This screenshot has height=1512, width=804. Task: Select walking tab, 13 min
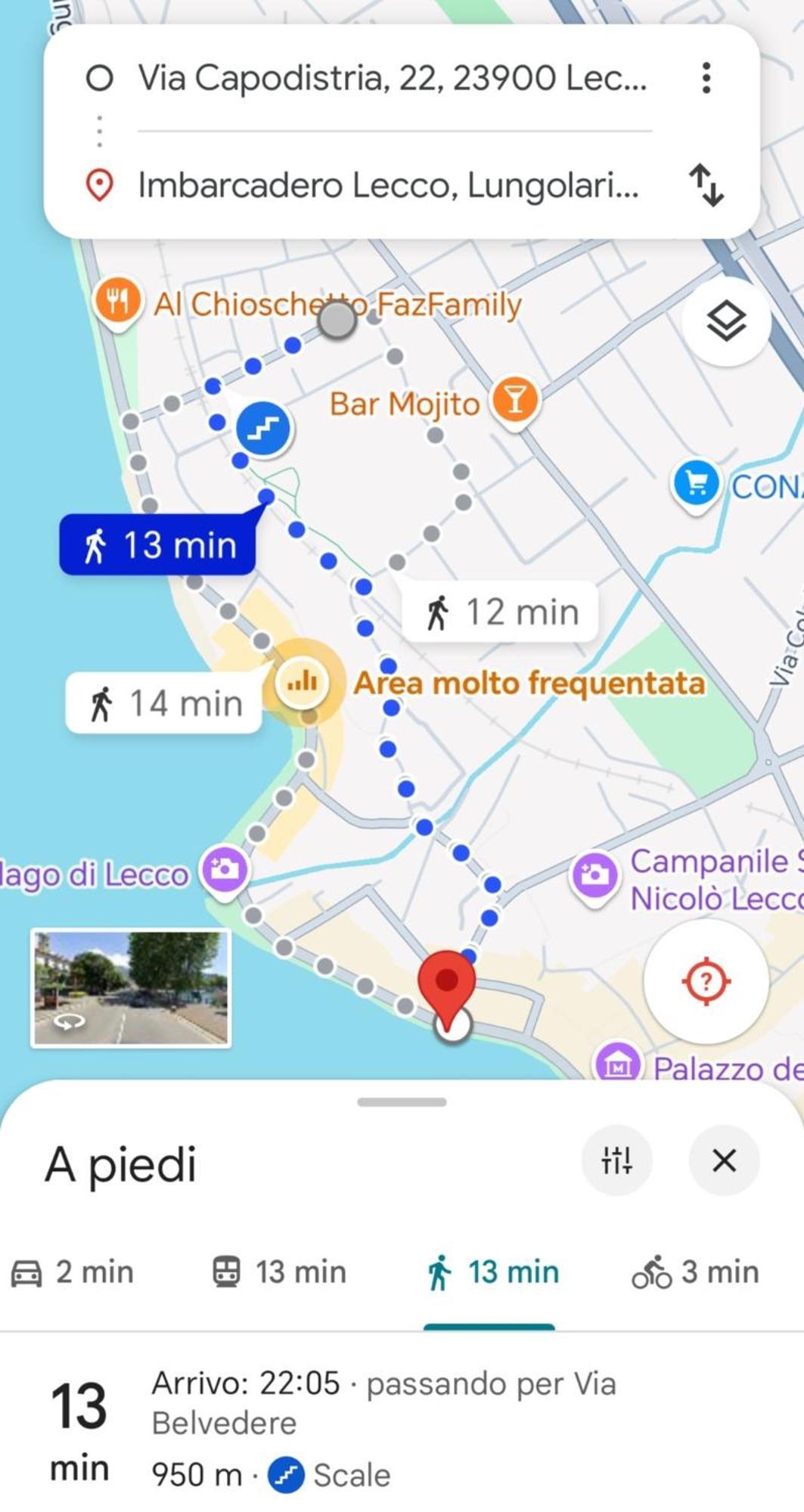(x=492, y=1272)
